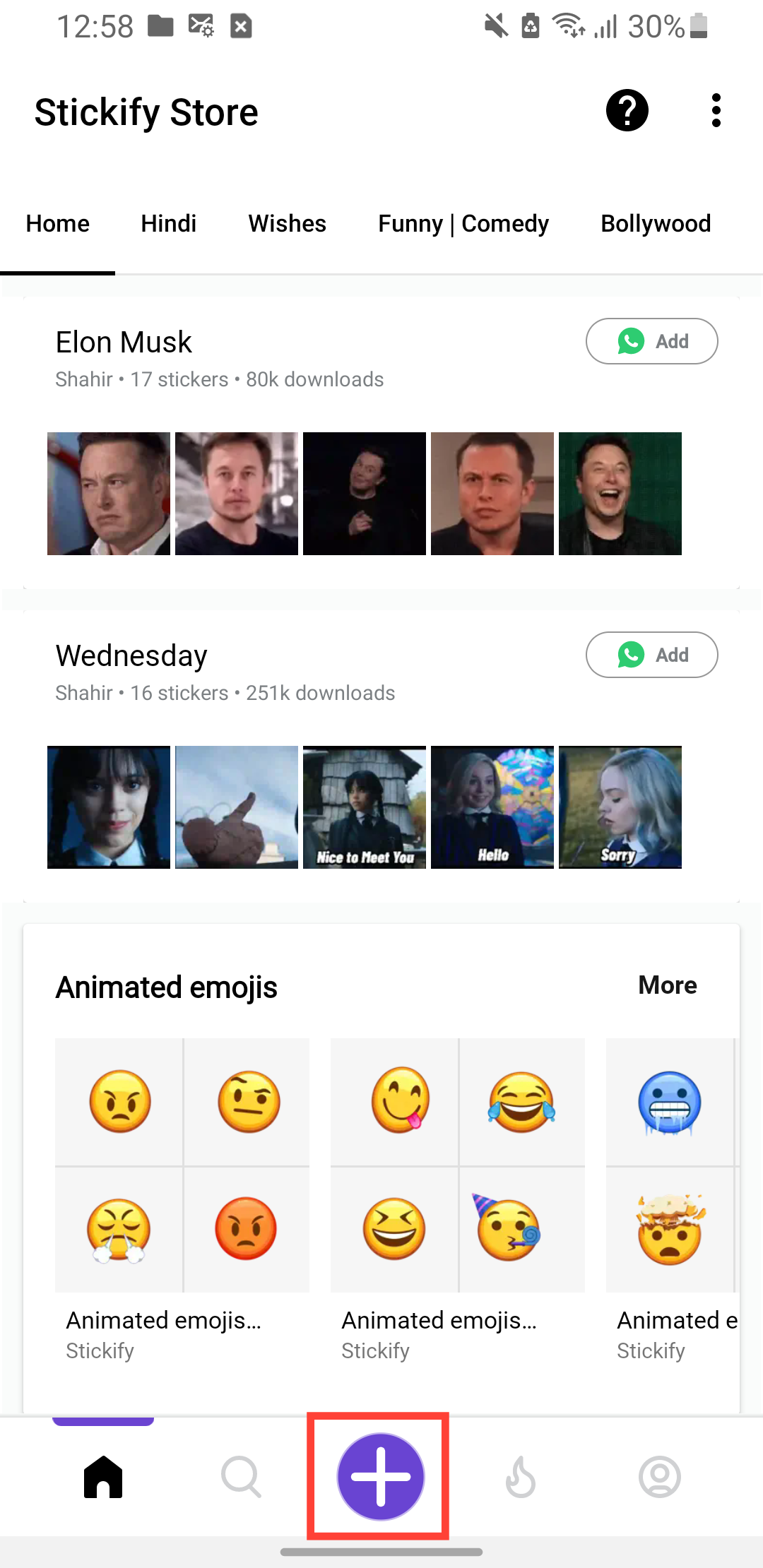Viewport: 763px width, 1568px height.
Task: Open the pack with angry emojis
Action: [x=182, y=1165]
